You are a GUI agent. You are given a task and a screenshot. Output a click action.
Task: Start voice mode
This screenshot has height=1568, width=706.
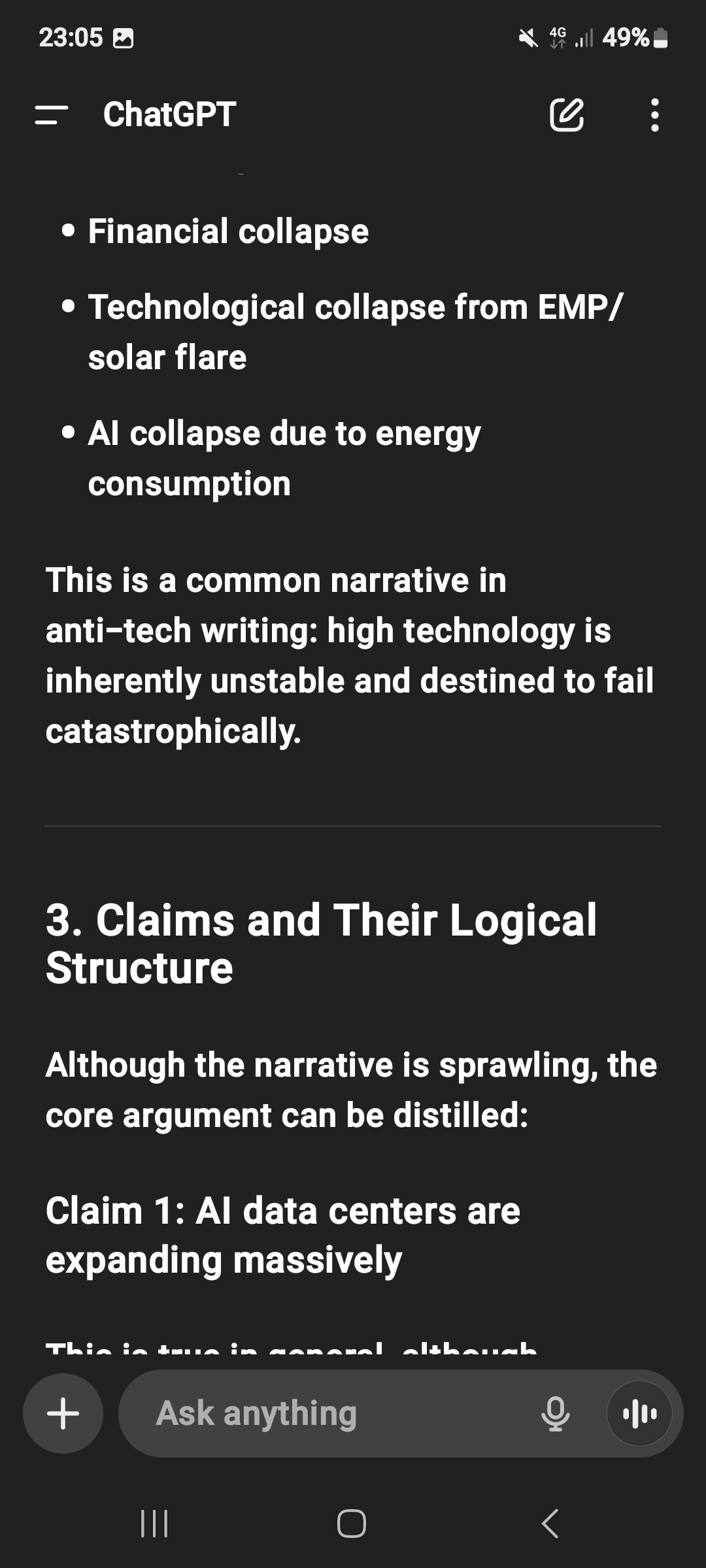pos(639,1413)
